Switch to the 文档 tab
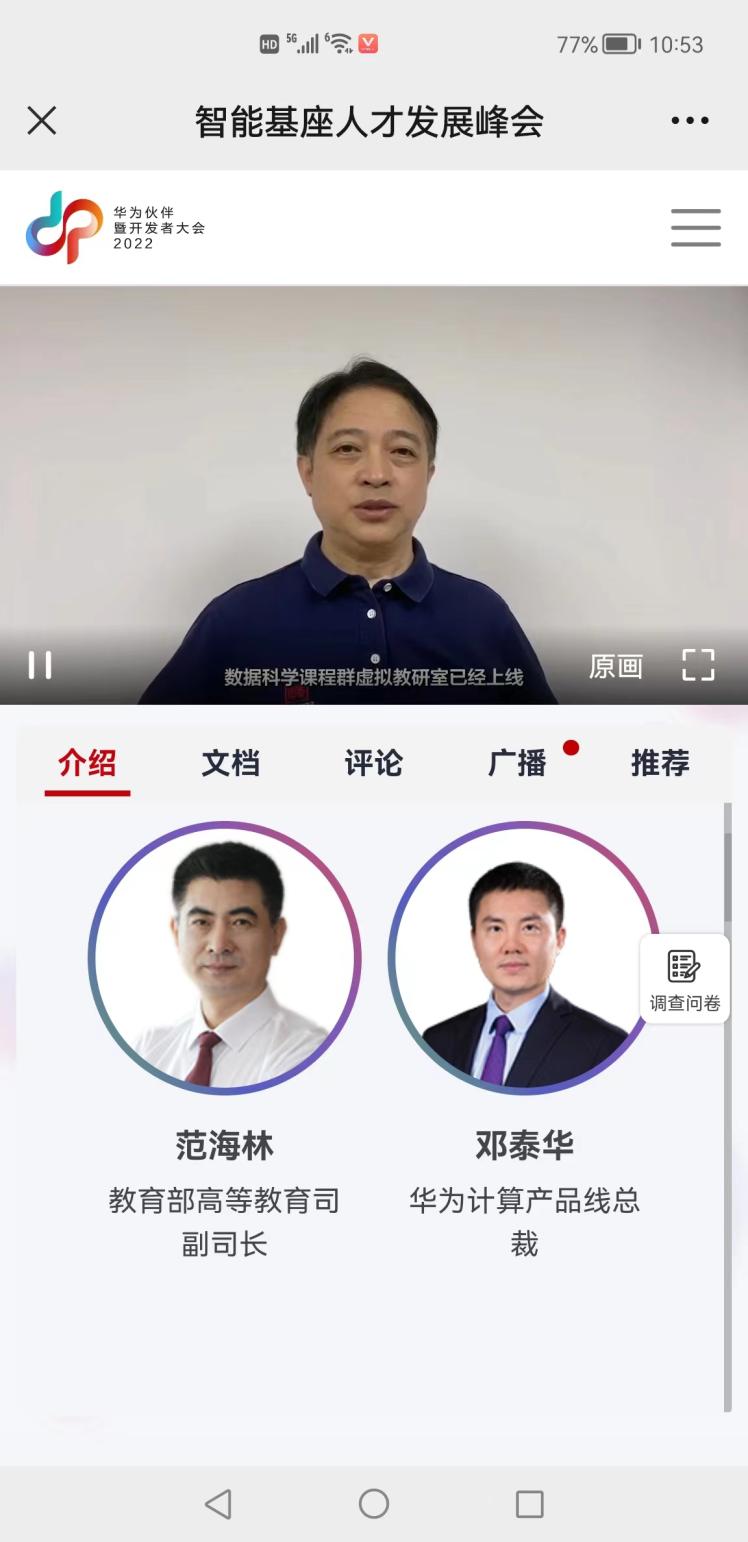748x1542 pixels. pos(230,763)
